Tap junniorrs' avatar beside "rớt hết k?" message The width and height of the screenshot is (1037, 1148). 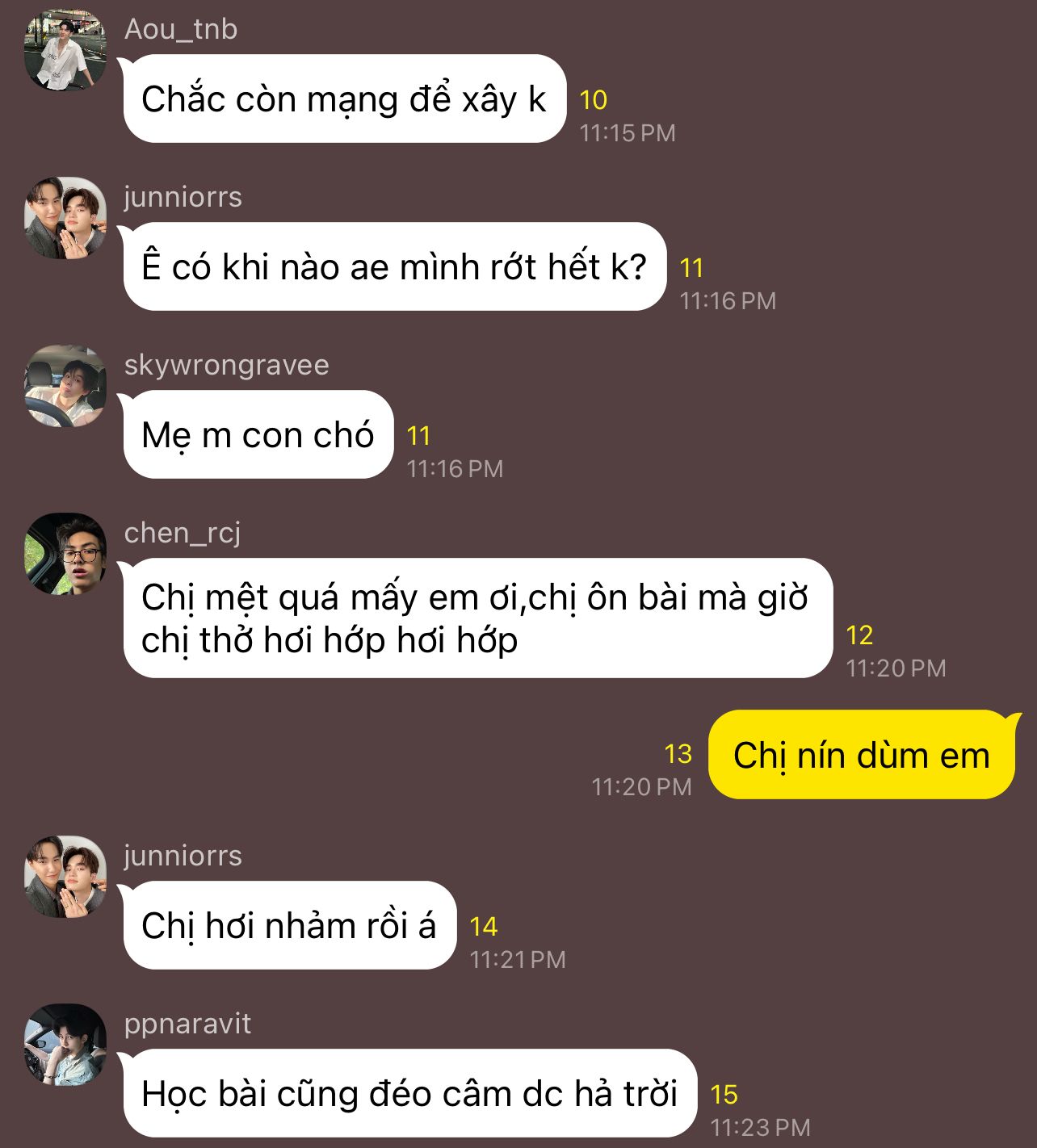tap(65, 218)
